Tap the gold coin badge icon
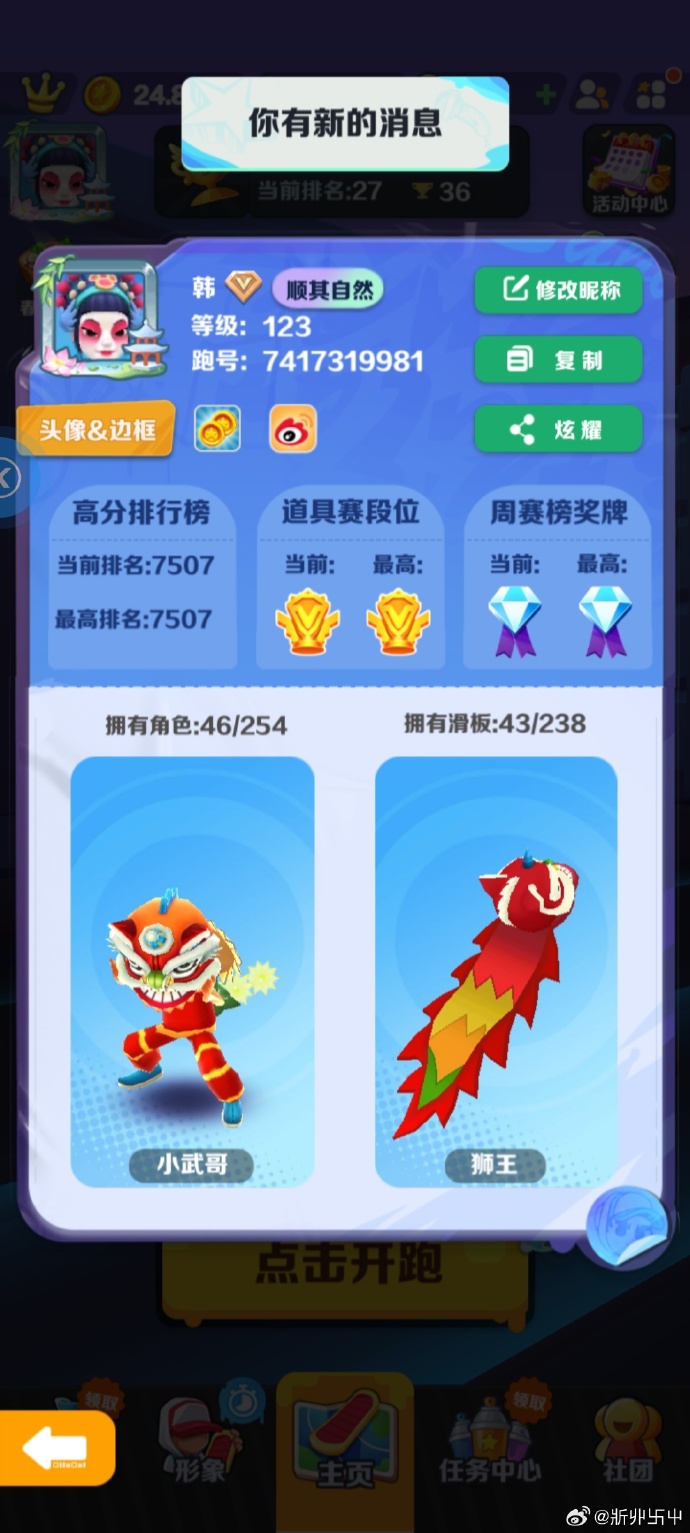690x1533 pixels. [217, 429]
